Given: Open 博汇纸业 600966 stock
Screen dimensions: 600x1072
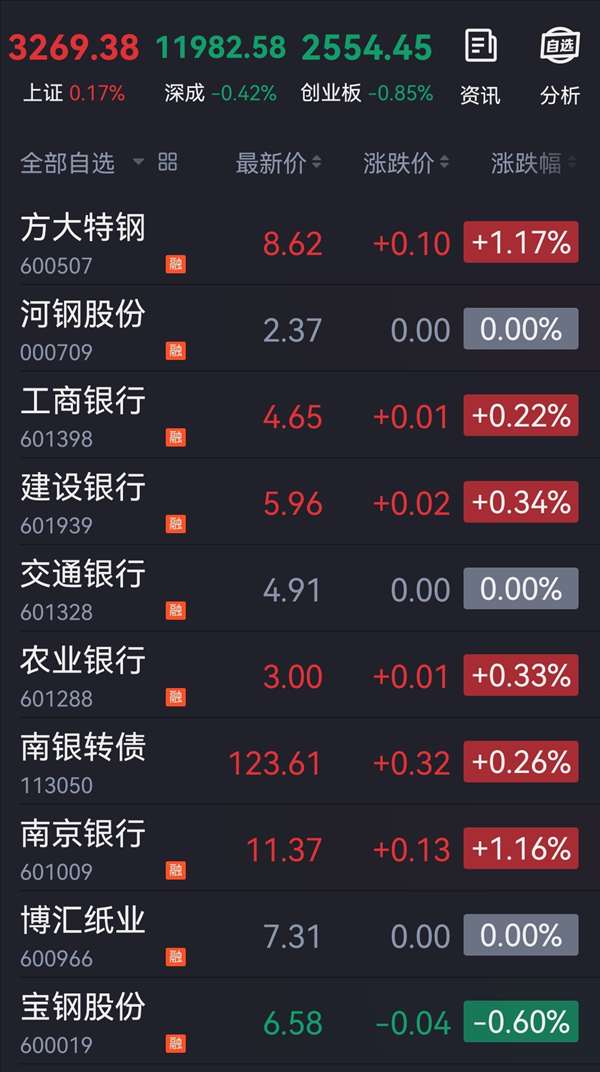Looking at the screenshot, I should coord(300,935).
